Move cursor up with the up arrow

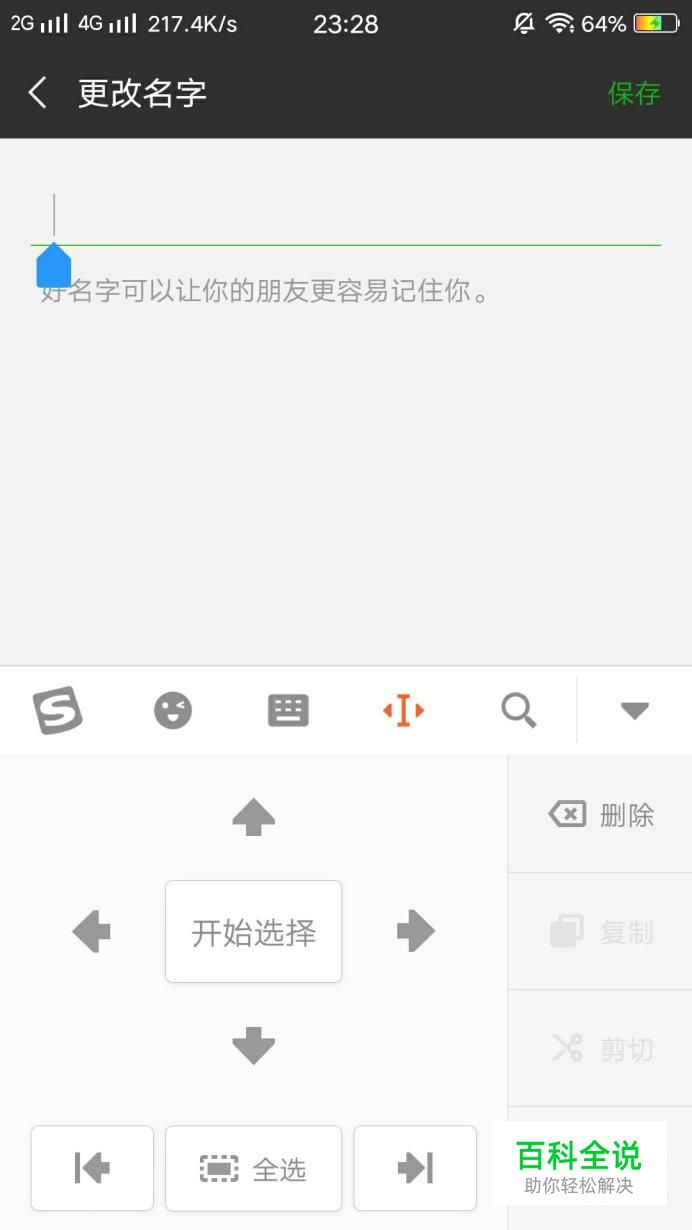pyautogui.click(x=253, y=816)
